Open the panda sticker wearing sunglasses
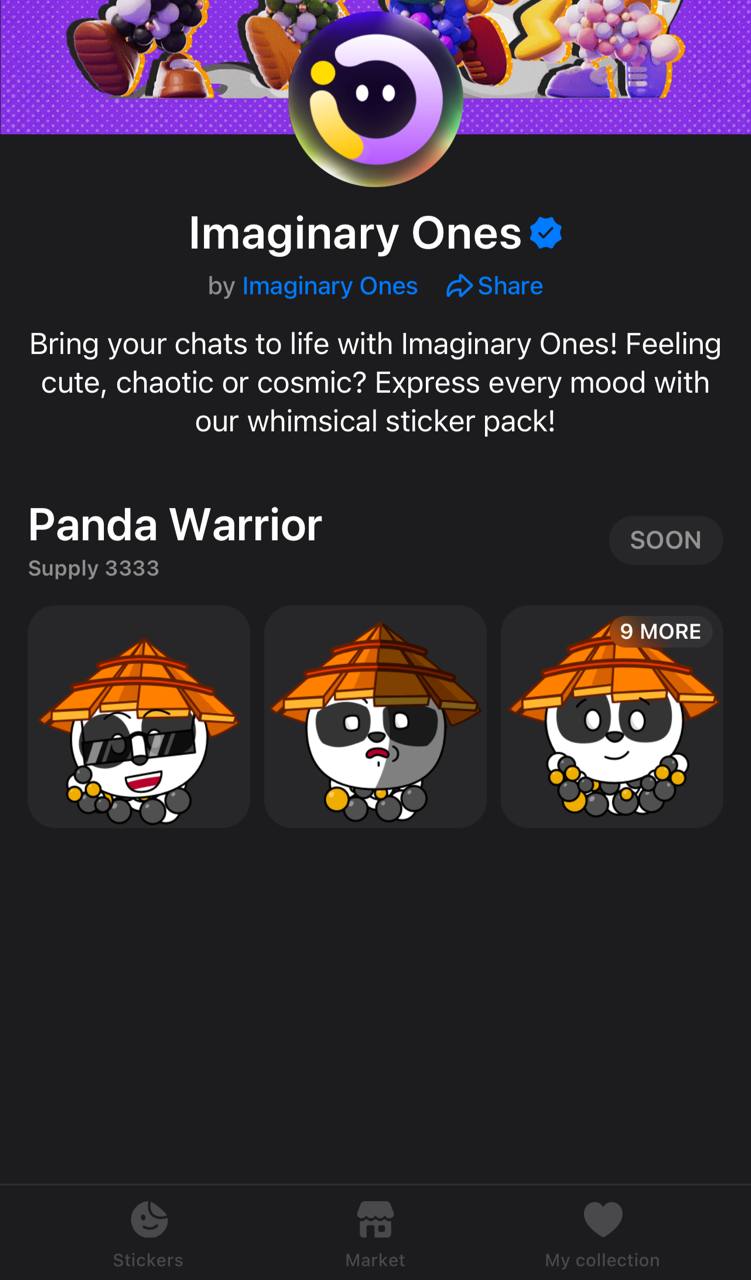 click(x=139, y=716)
